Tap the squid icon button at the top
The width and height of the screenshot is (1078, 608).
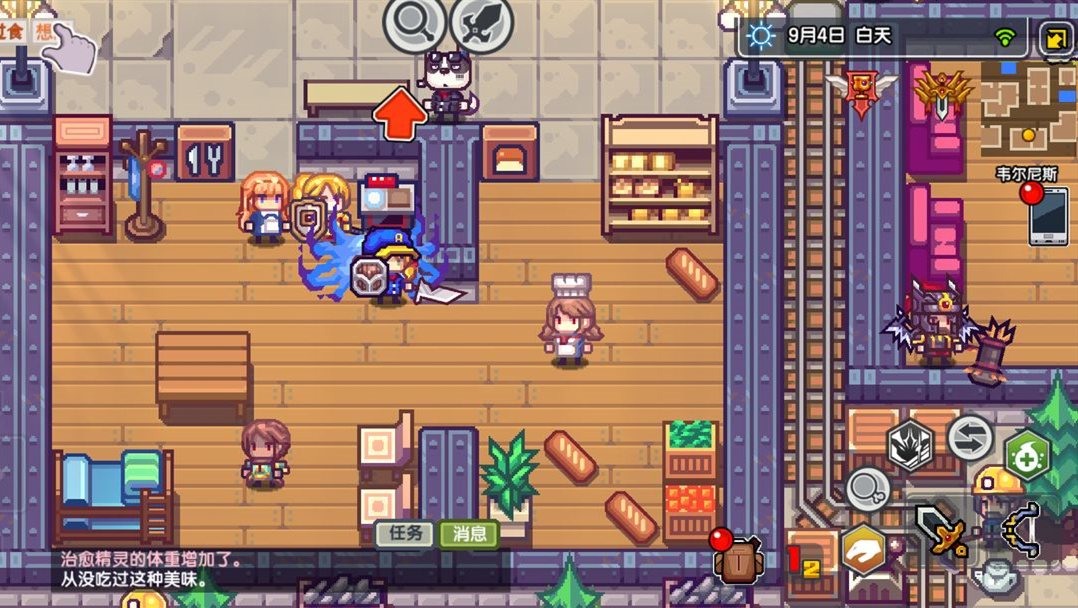pyautogui.click(x=481, y=23)
